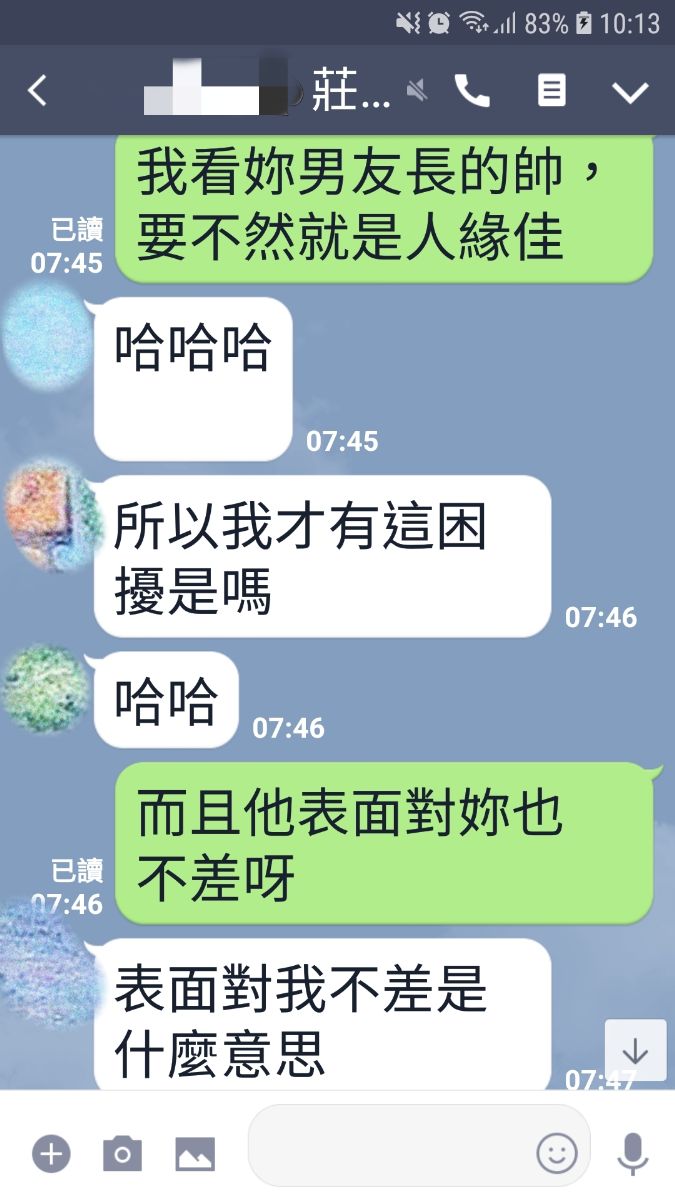
Task: Focus the message input field
Action: [390, 1152]
